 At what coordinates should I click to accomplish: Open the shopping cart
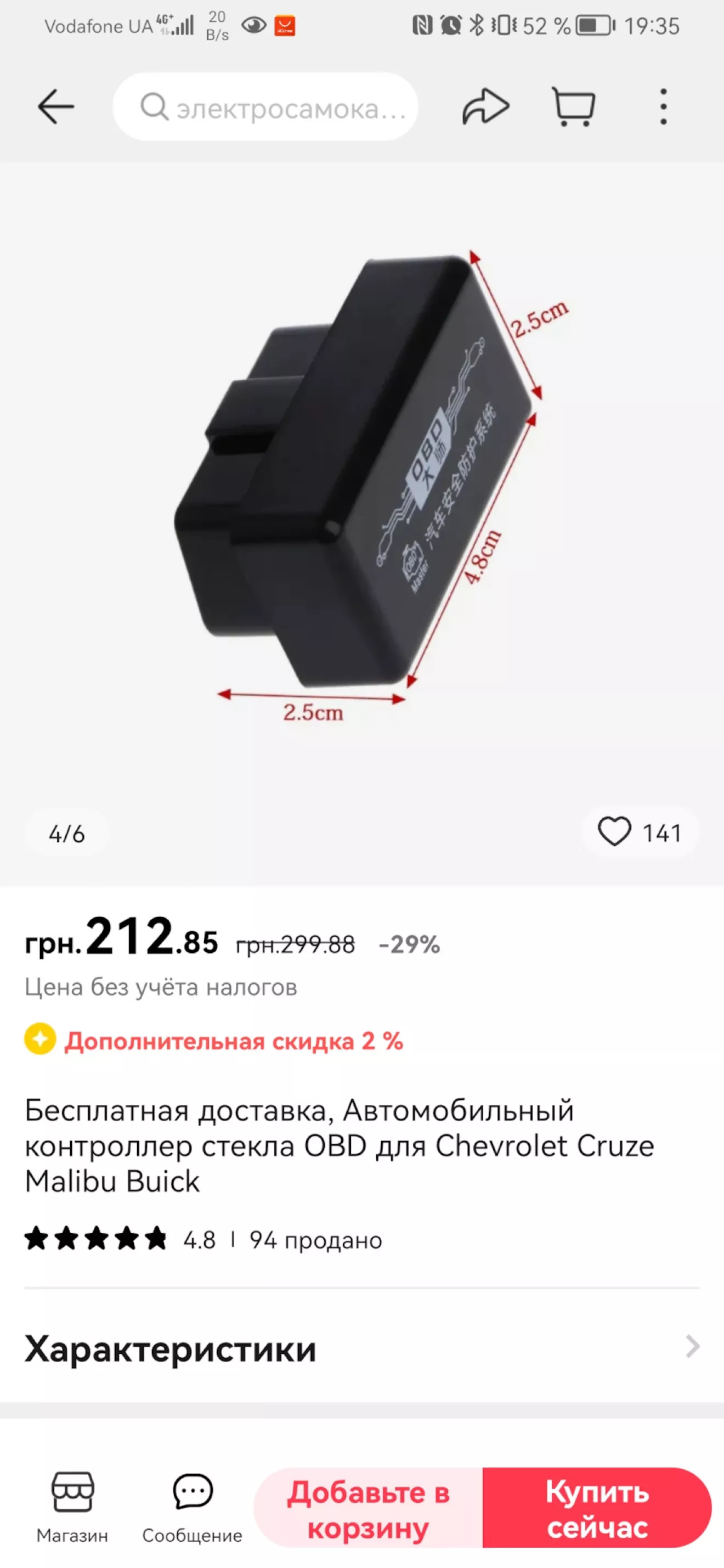573,107
